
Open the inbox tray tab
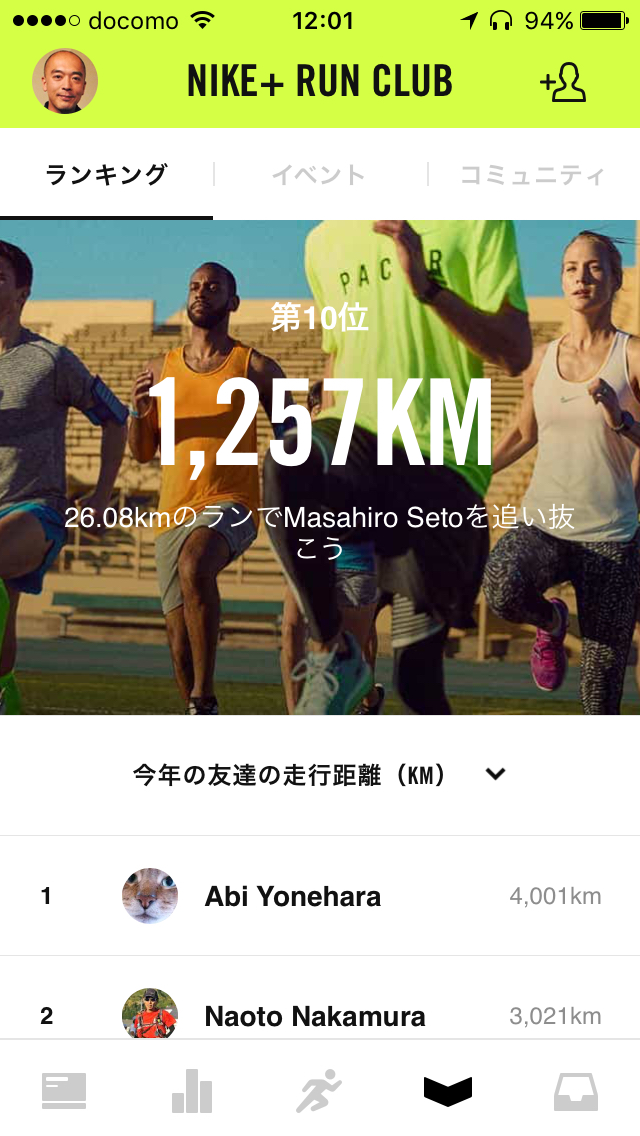pos(576,1091)
